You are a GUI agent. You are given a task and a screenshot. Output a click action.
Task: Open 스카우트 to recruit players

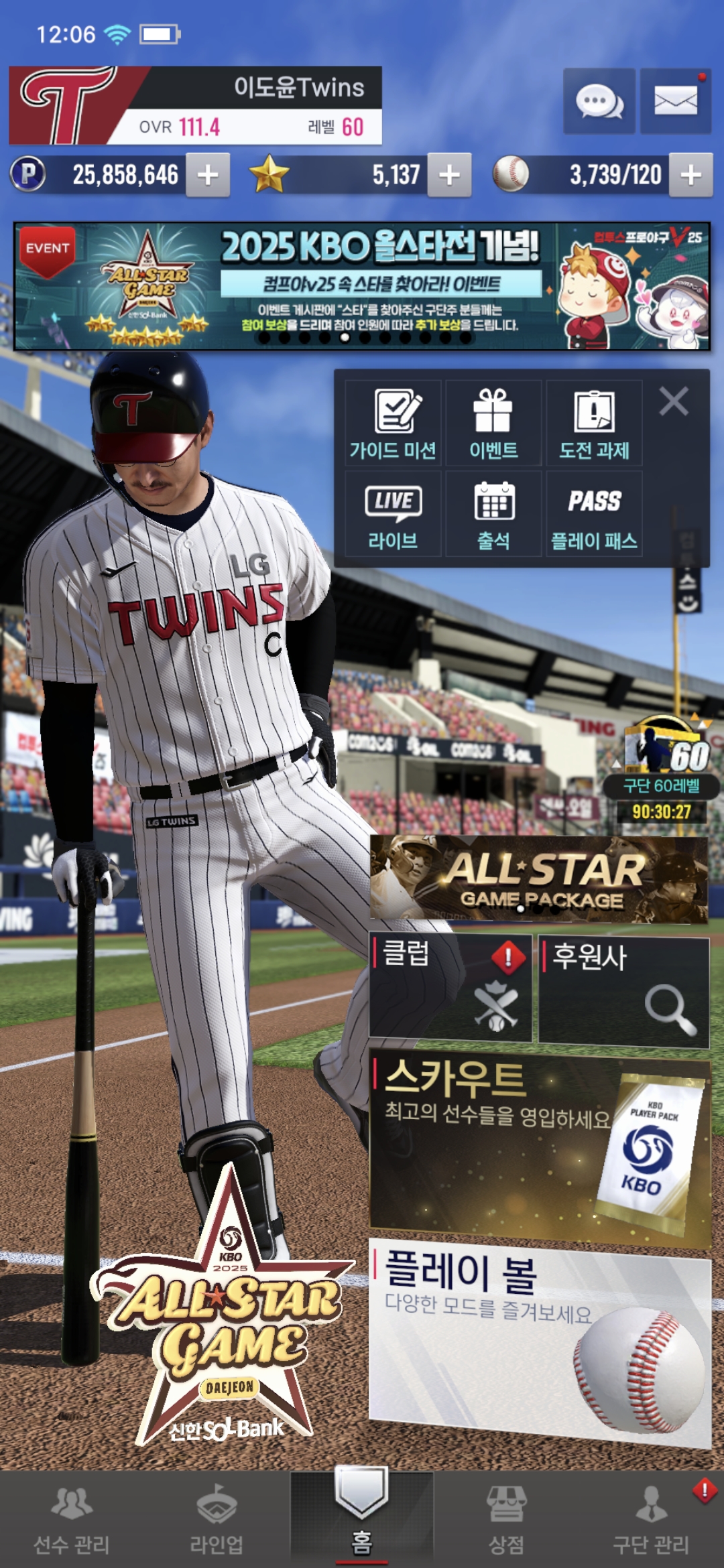pos(539,1147)
